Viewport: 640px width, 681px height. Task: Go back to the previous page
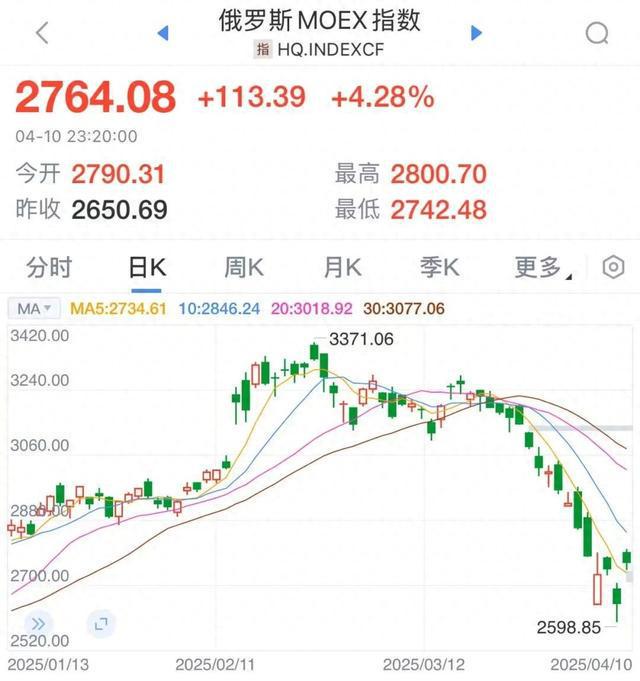41,33
